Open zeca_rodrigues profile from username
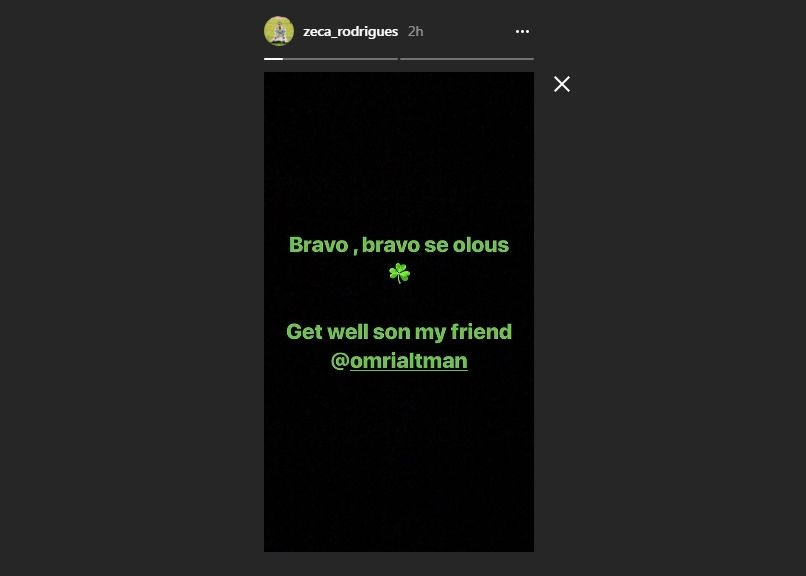Screen dimensions: 806x576 point(350,31)
